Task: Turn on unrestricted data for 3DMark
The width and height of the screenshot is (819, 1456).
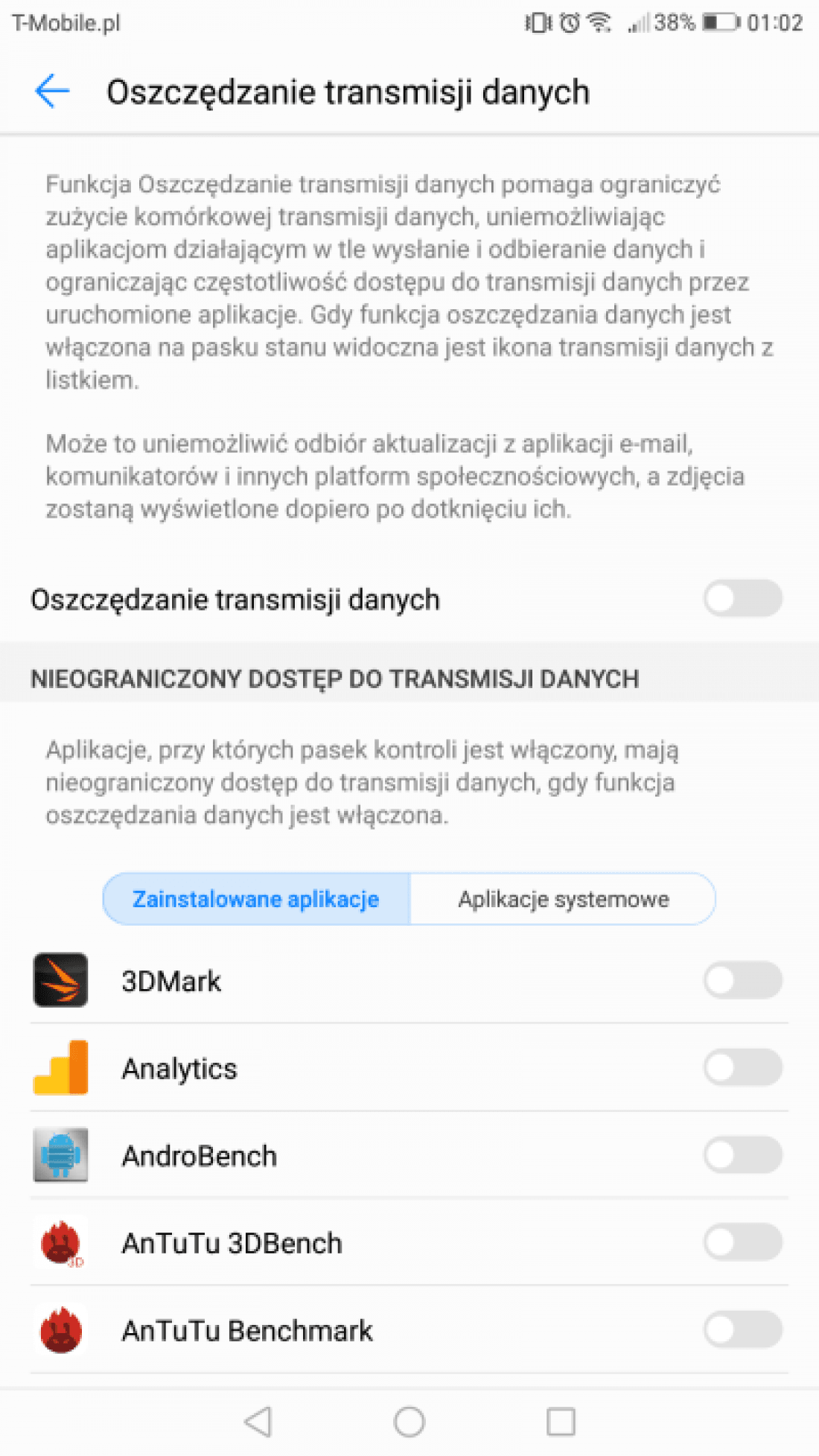Action: click(x=742, y=980)
